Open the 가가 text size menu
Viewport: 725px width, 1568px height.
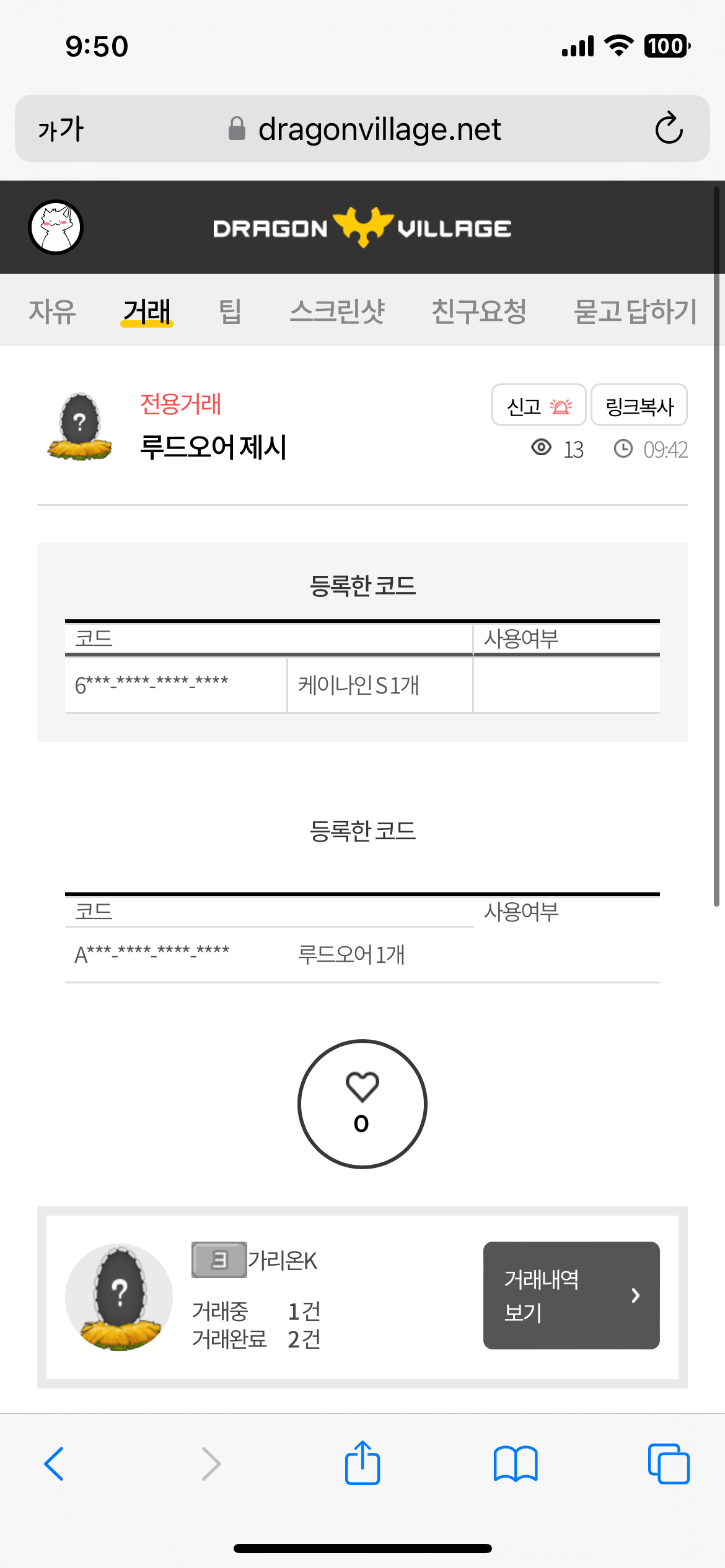point(61,129)
